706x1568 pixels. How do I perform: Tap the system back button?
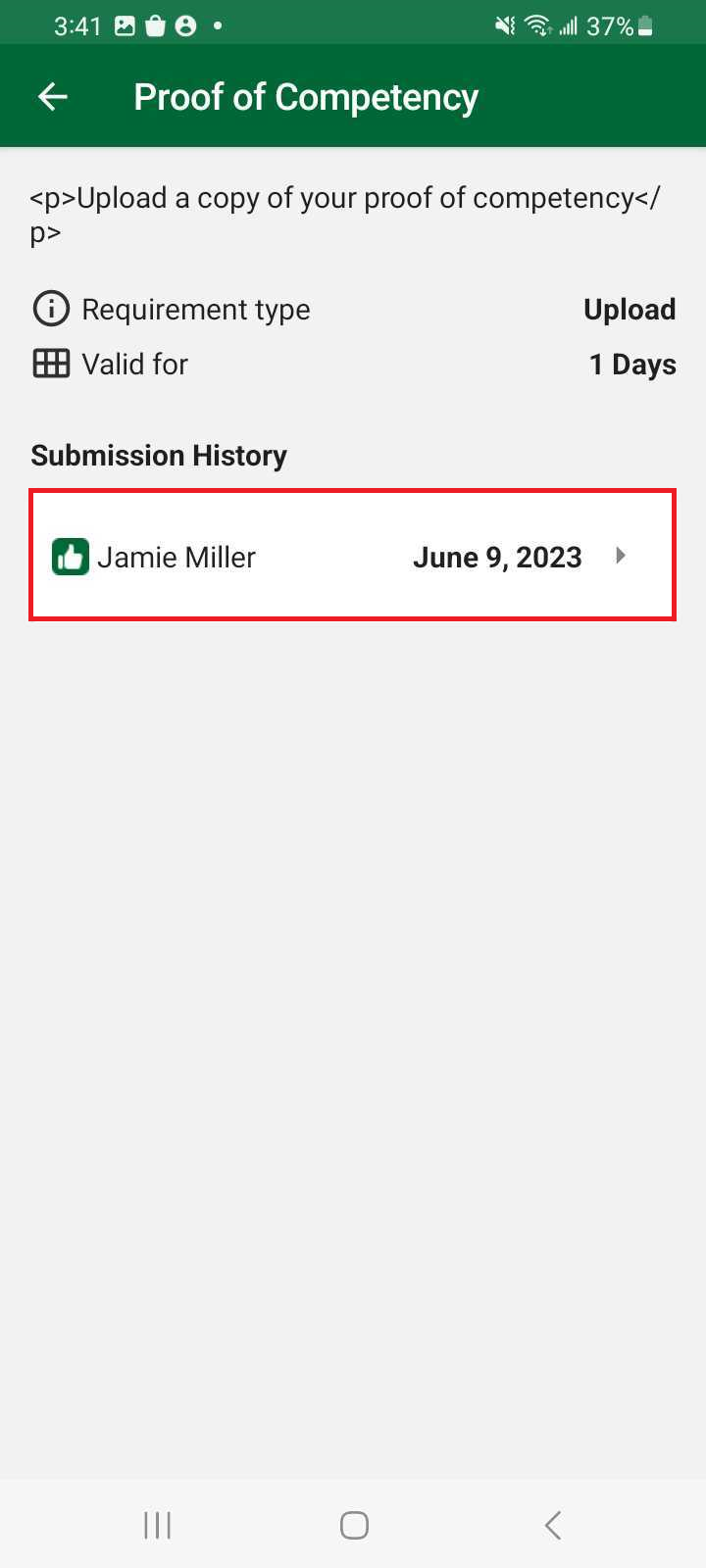(552, 1525)
